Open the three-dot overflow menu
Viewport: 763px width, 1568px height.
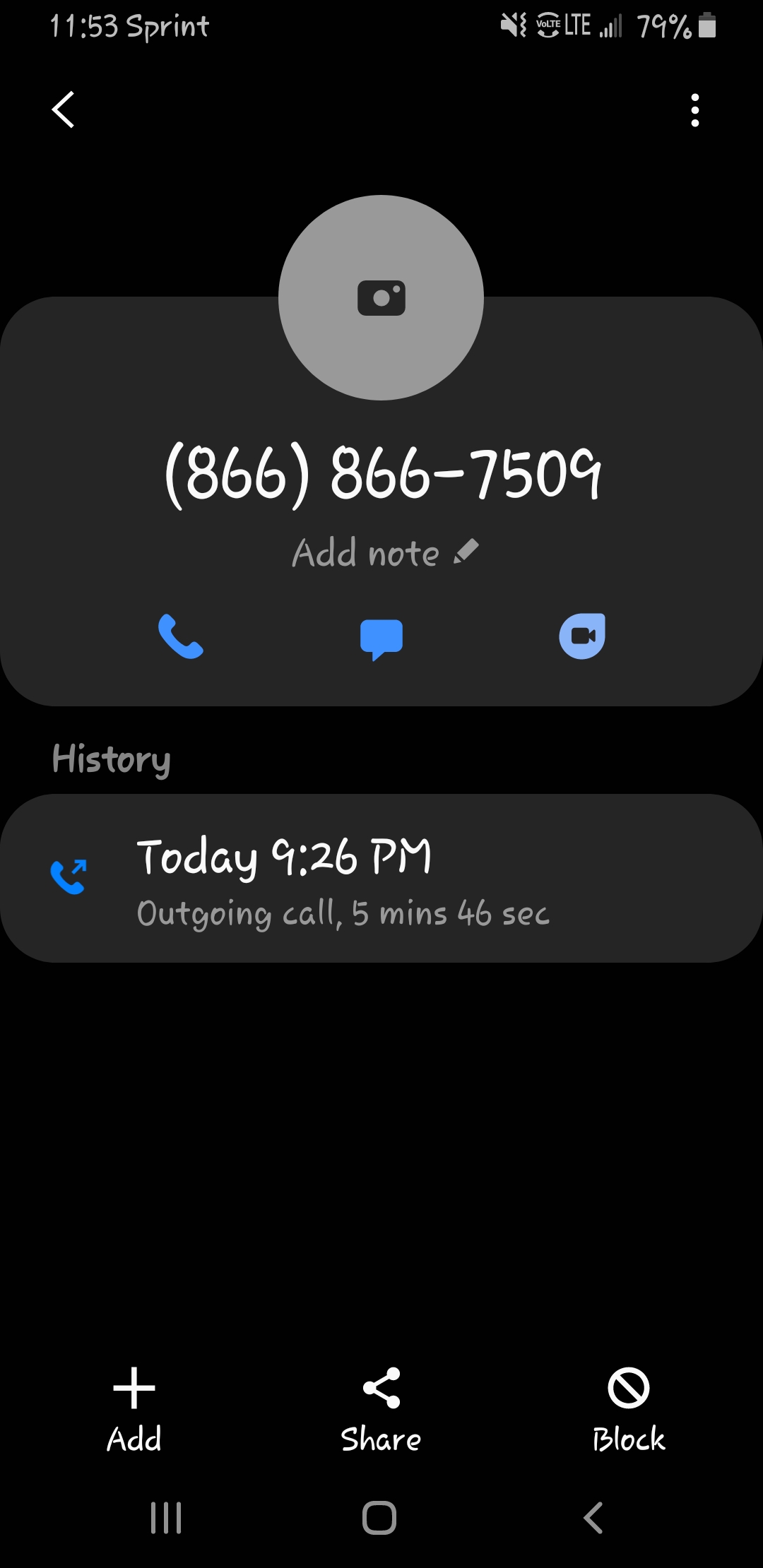click(695, 110)
